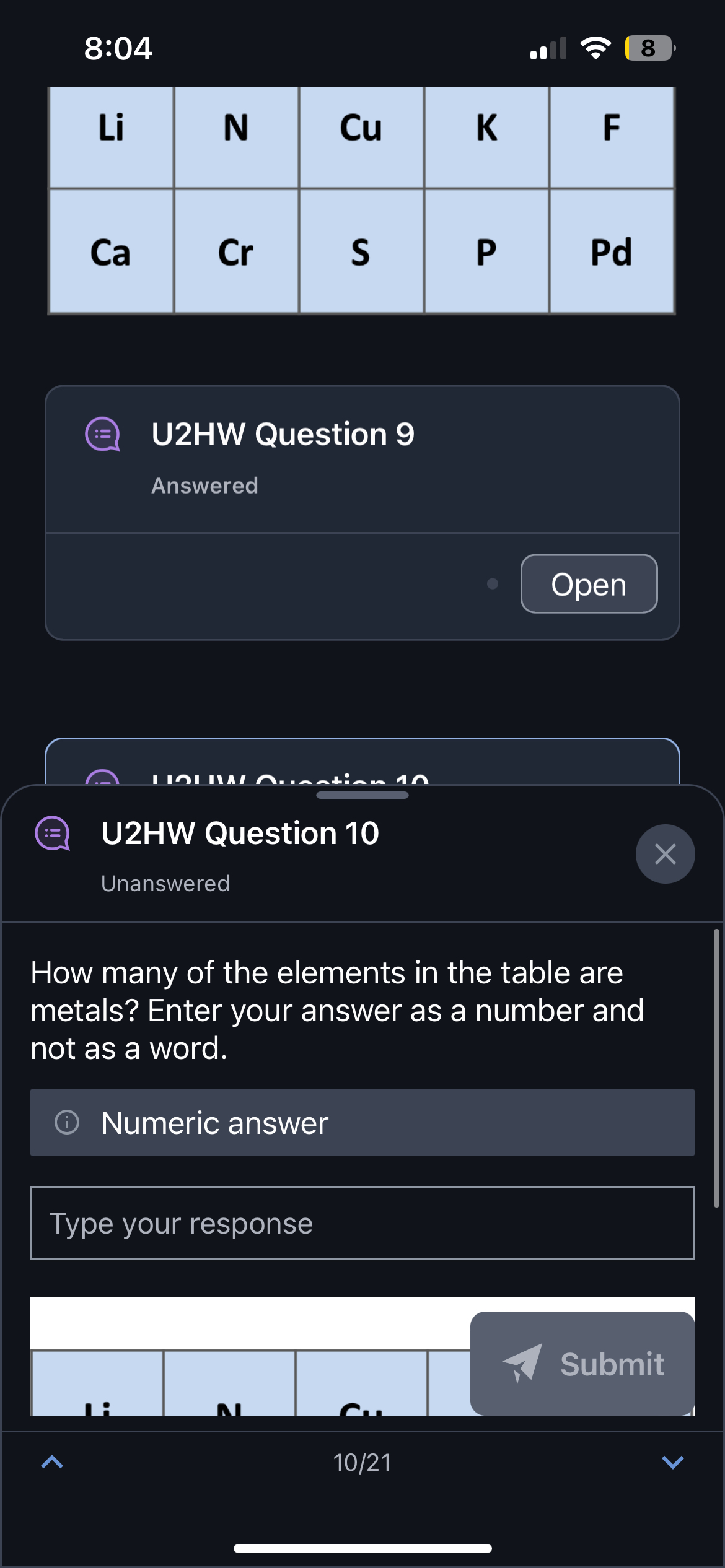
Task: Tap the Numeric answer info icon
Action: pyautogui.click(x=67, y=1122)
